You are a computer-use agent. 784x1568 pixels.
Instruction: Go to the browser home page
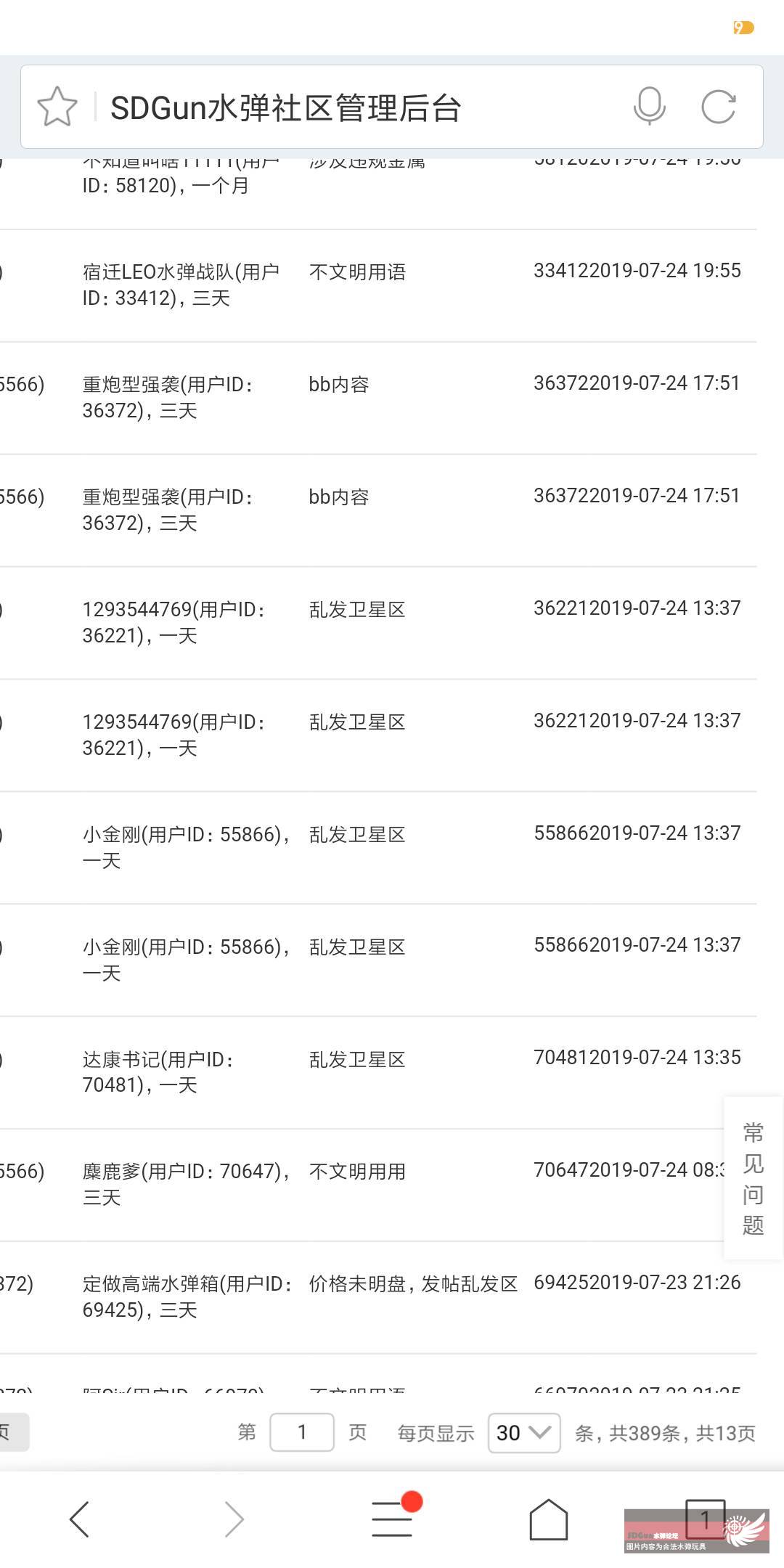click(x=548, y=1519)
